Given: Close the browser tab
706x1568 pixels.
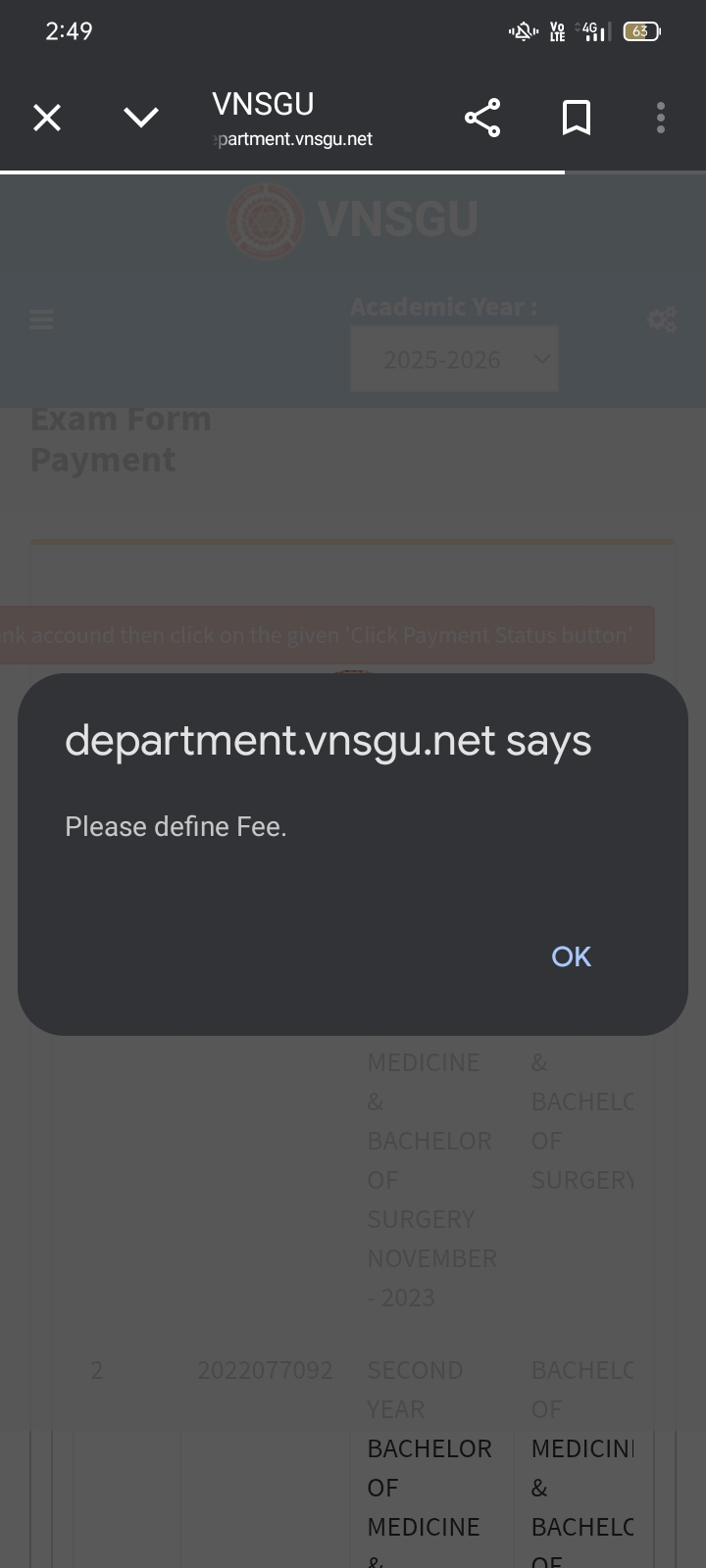Looking at the screenshot, I should click(x=47, y=119).
